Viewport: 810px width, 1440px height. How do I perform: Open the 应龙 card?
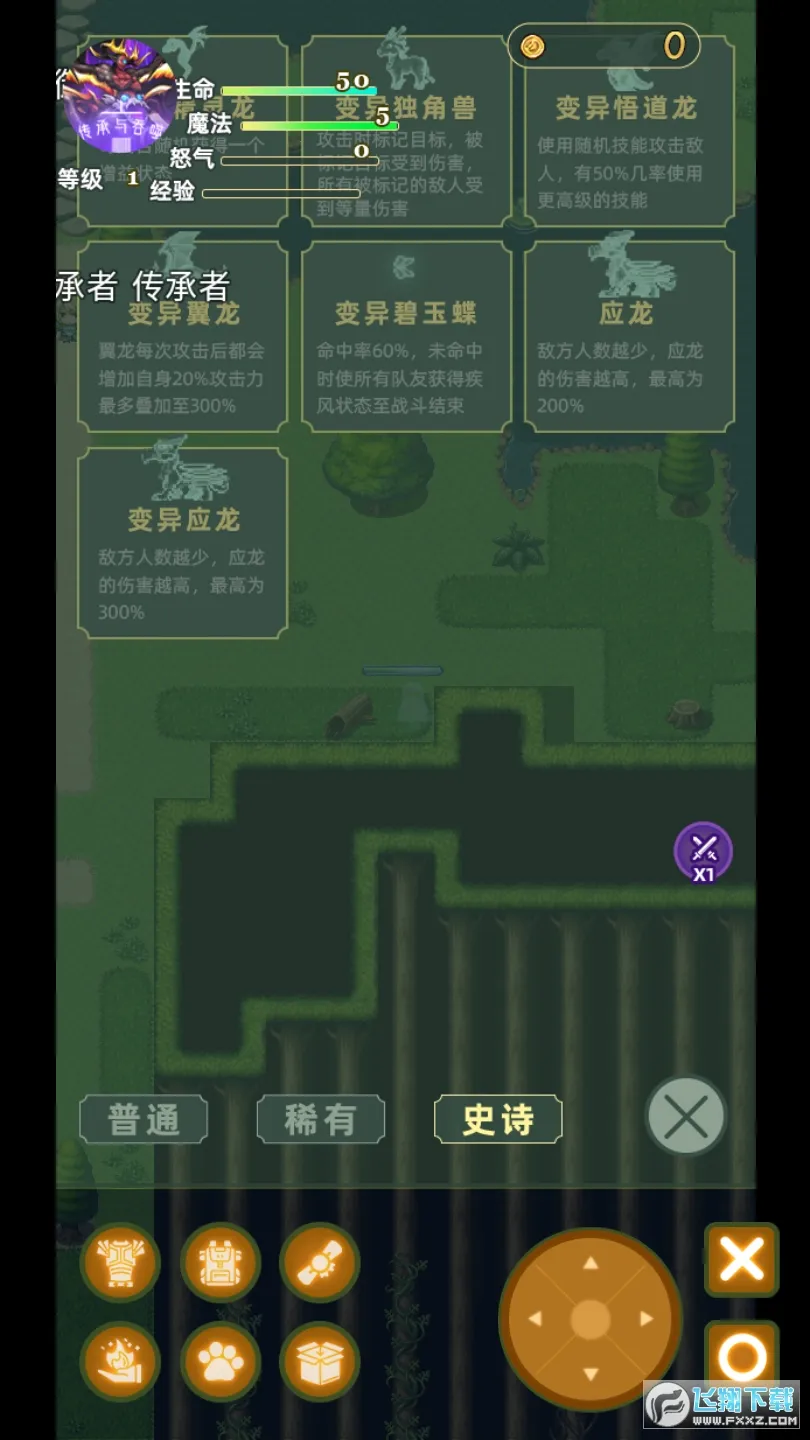click(x=628, y=337)
